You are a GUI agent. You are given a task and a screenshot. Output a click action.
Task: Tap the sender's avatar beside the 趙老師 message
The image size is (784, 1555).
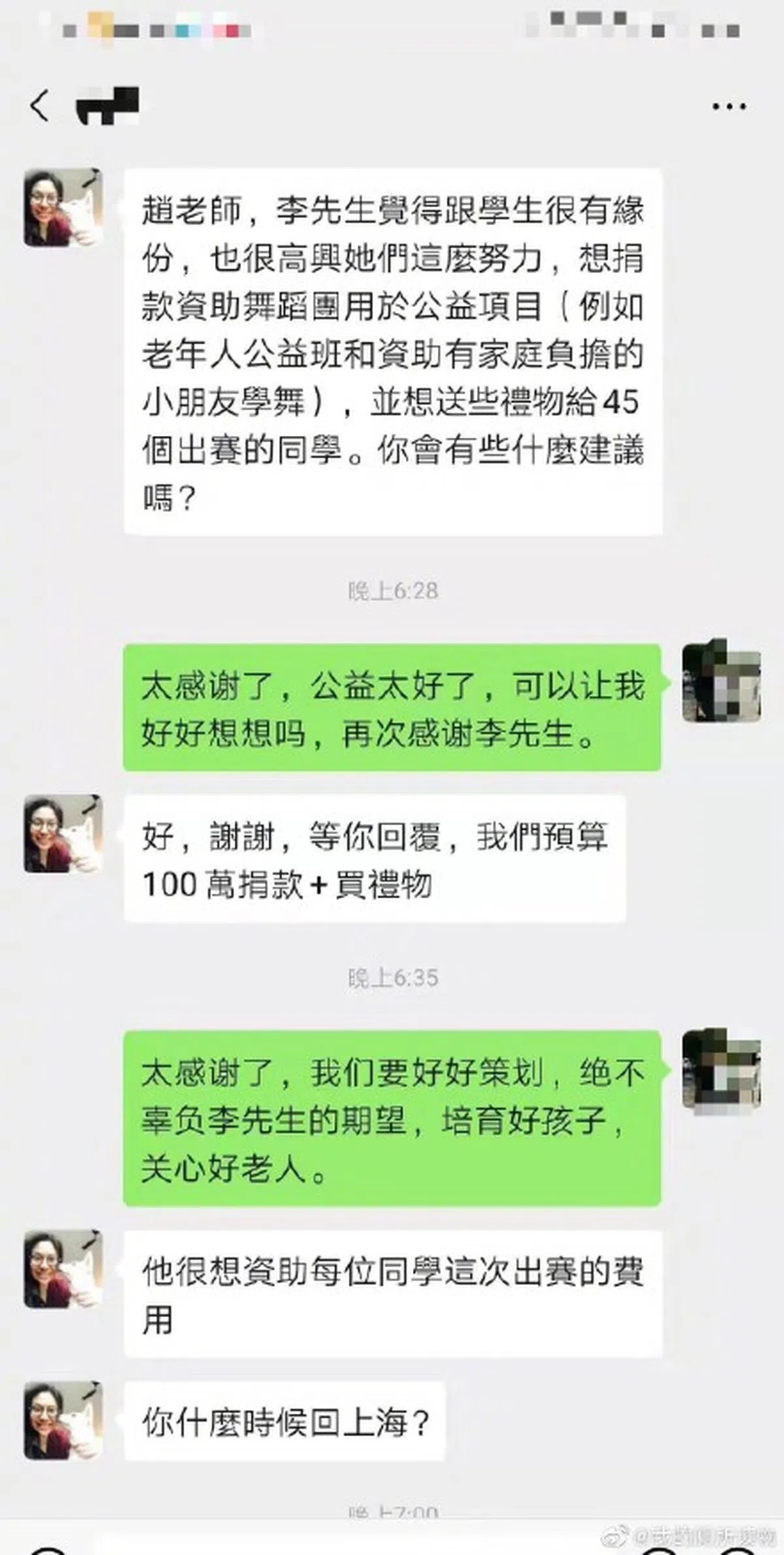(x=63, y=208)
